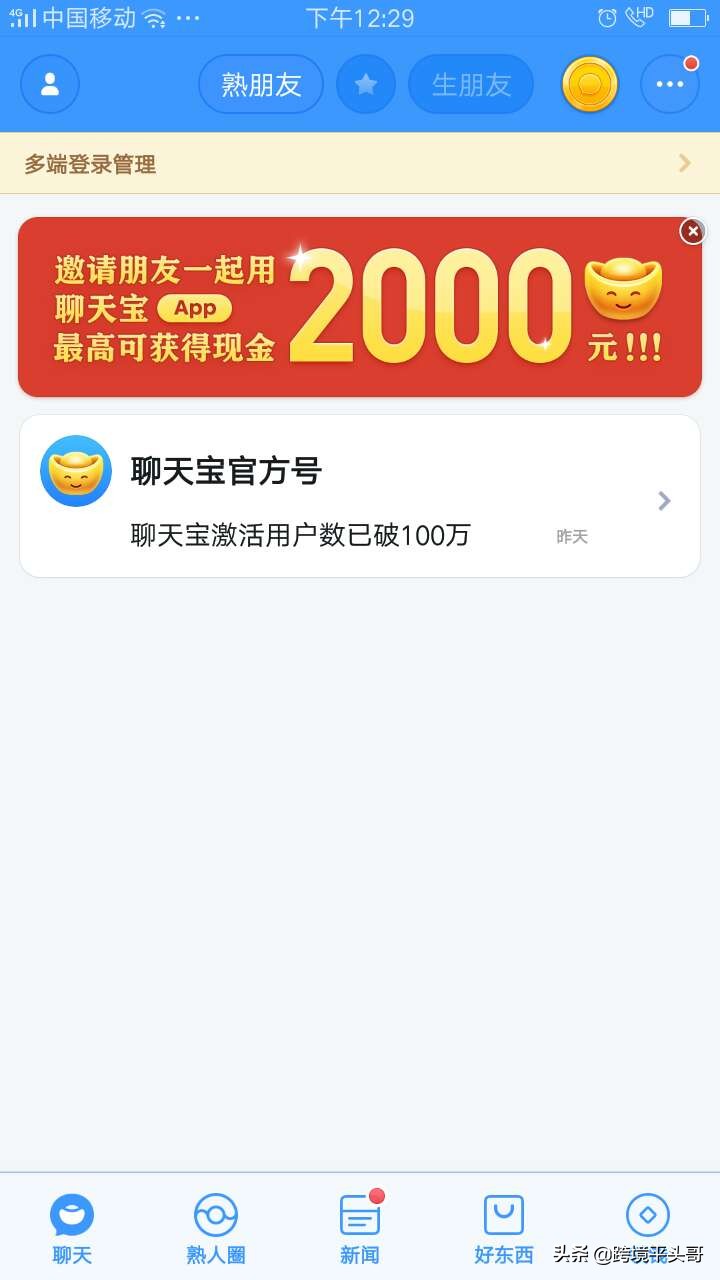Switch to the 熟朋友 tab
Image resolution: width=720 pixels, height=1280 pixels.
click(261, 84)
